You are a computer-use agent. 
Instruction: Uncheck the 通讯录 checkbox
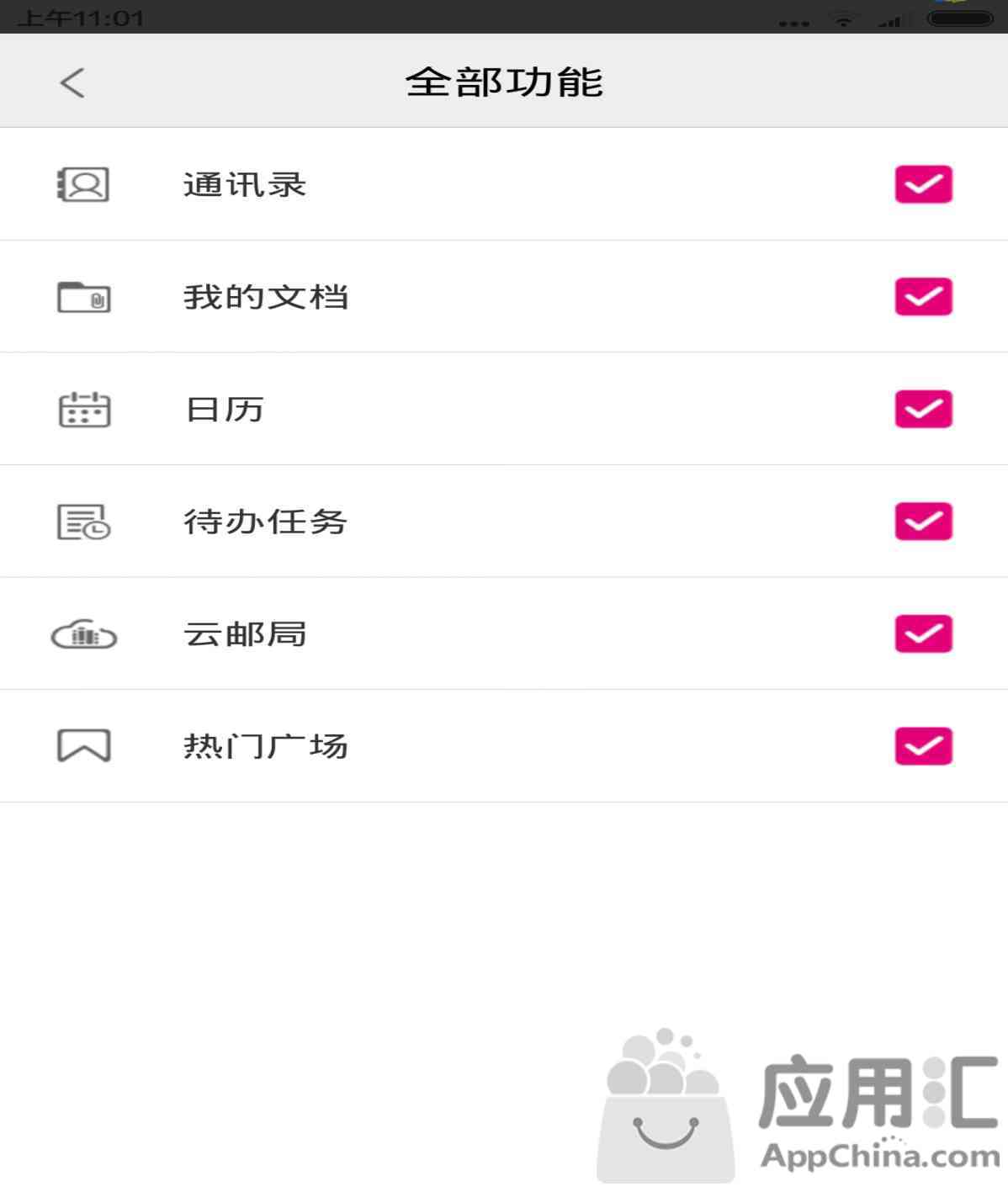pyautogui.click(x=923, y=184)
